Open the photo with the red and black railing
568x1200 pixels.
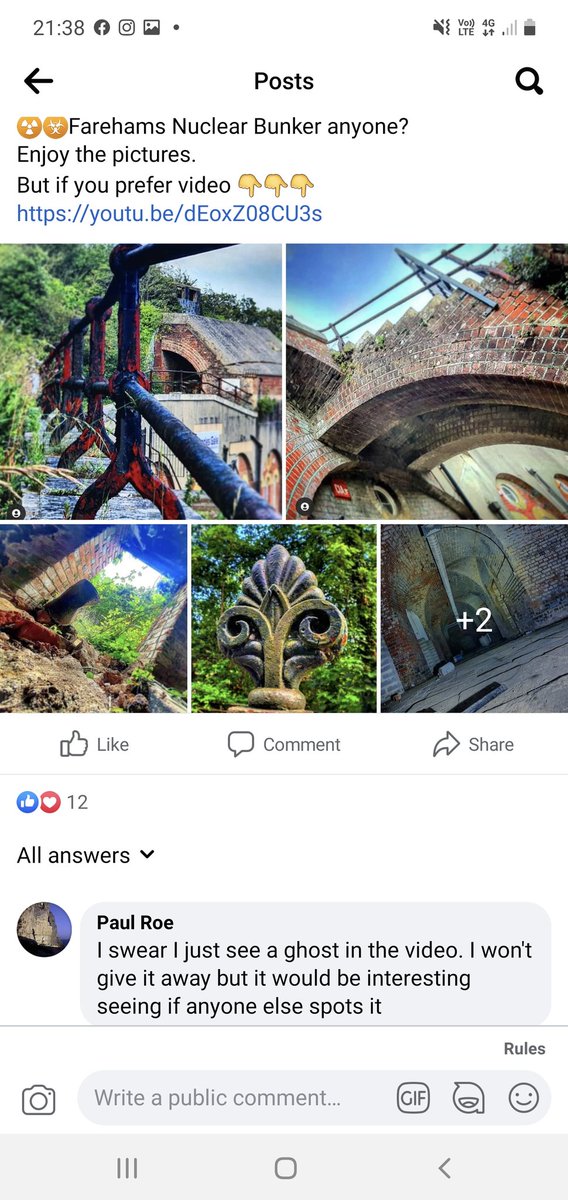[141, 382]
